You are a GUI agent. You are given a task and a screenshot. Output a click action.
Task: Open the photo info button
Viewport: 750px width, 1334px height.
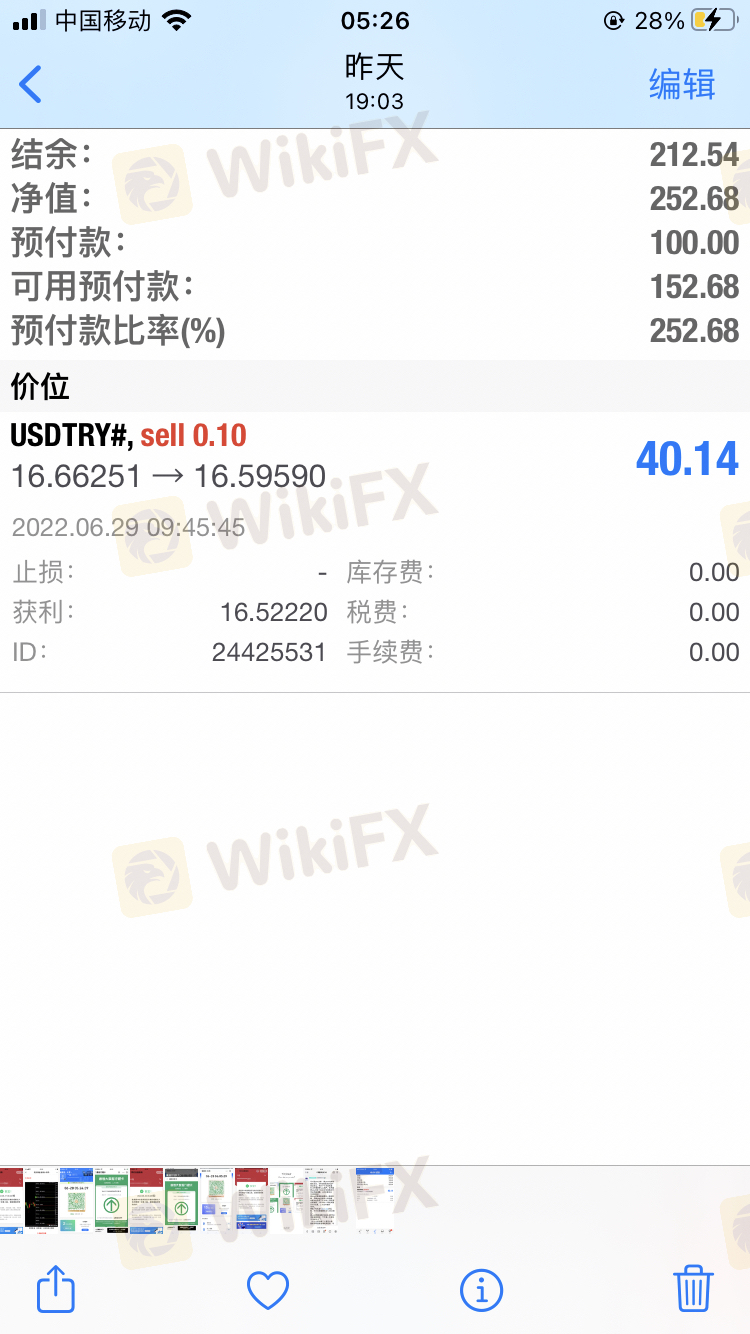pyautogui.click(x=481, y=1291)
